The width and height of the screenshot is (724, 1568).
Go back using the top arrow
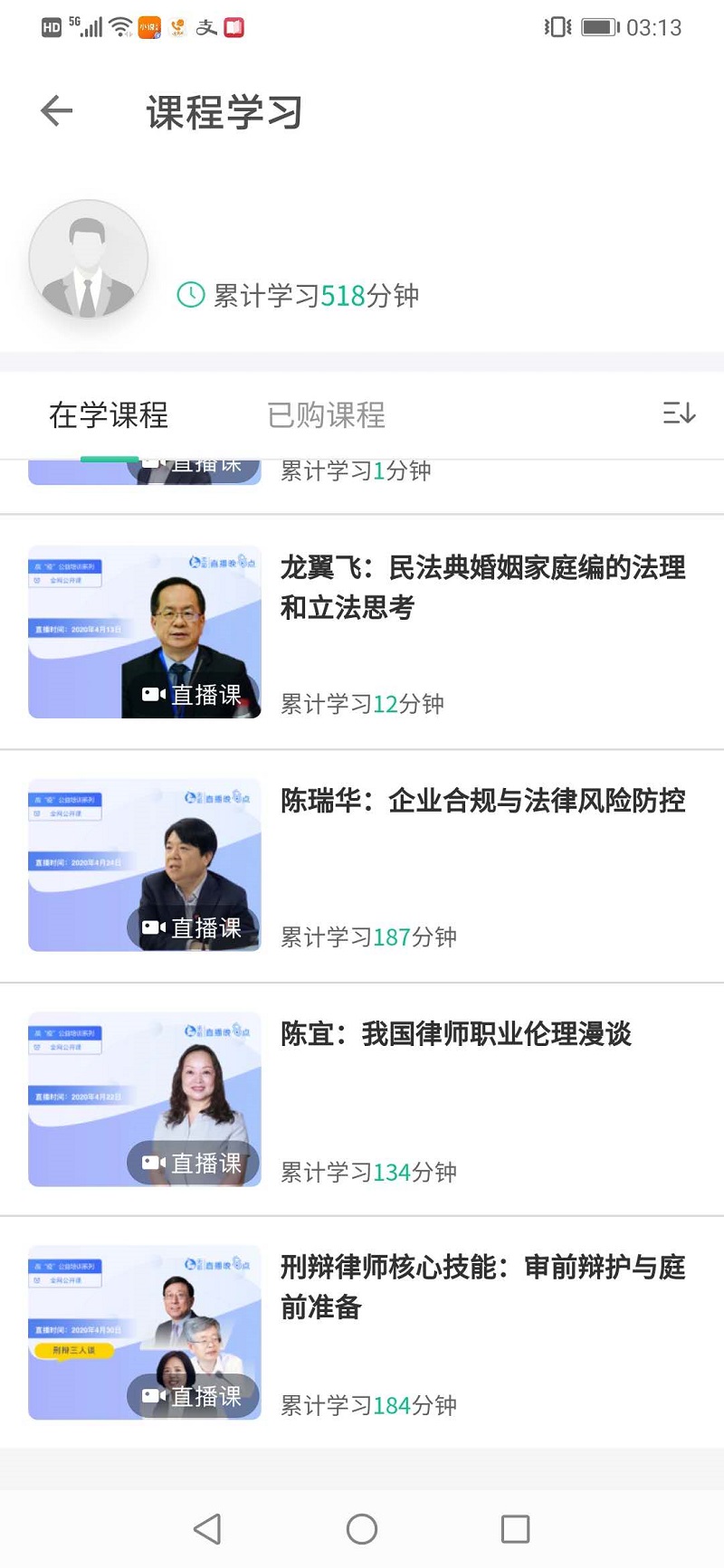pyautogui.click(x=57, y=111)
